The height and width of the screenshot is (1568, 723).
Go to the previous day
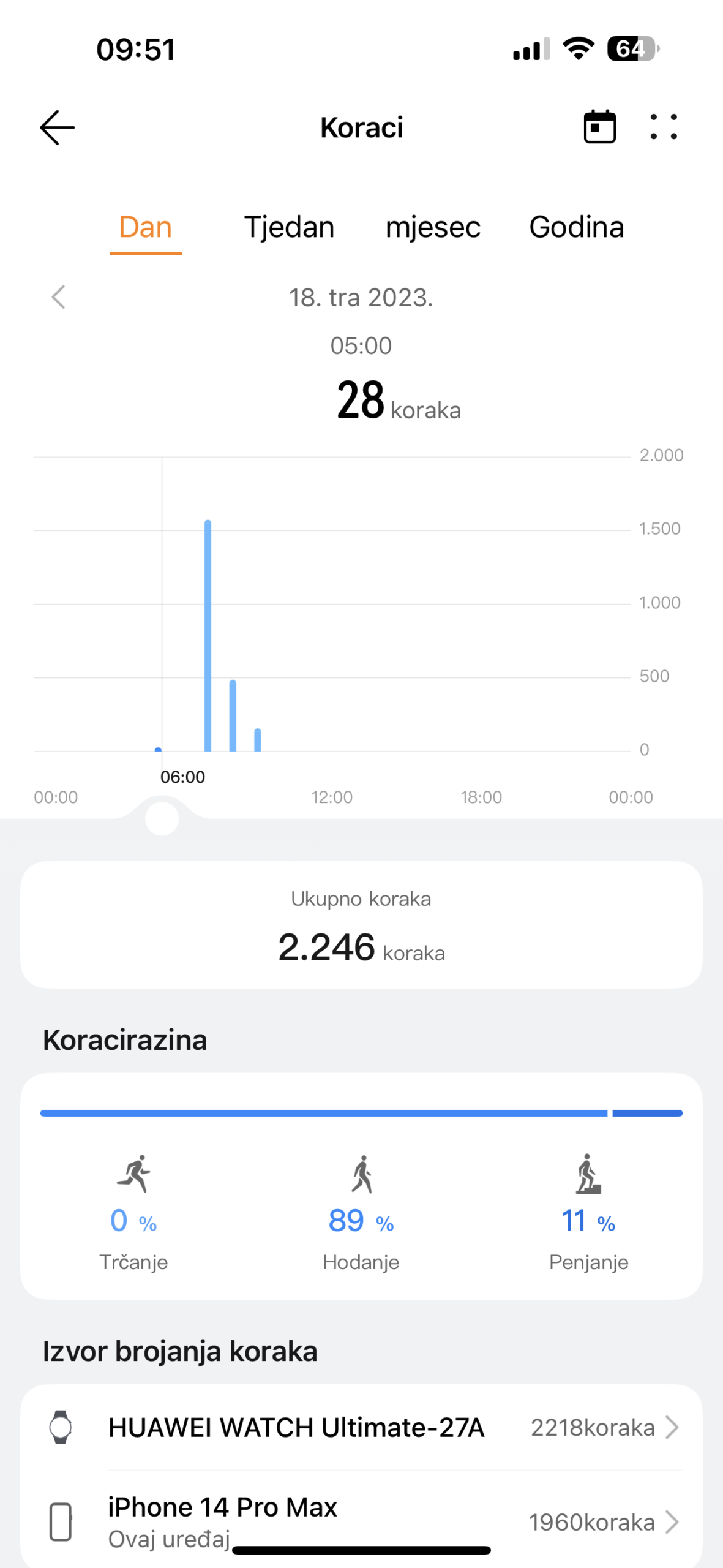(x=59, y=298)
